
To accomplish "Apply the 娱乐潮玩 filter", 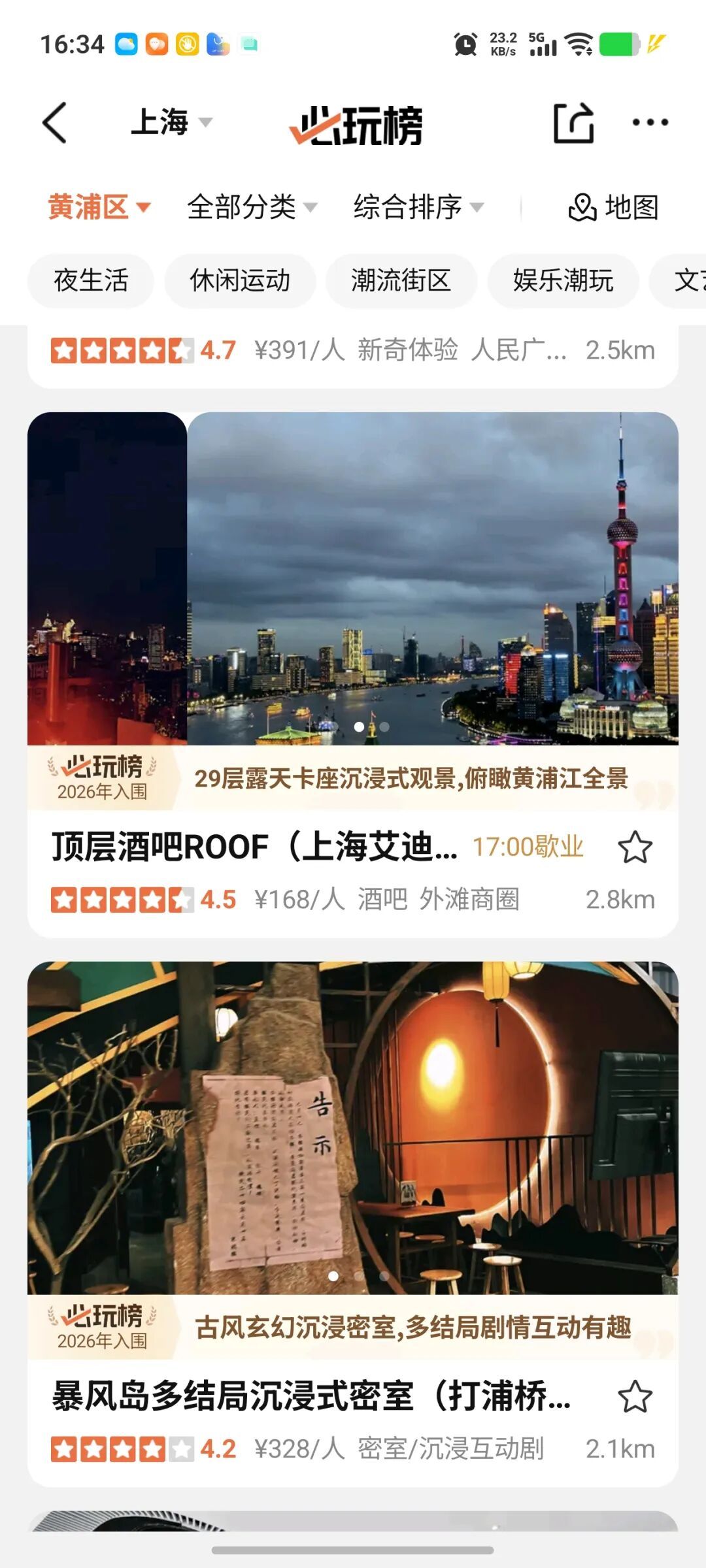I will (x=563, y=281).
